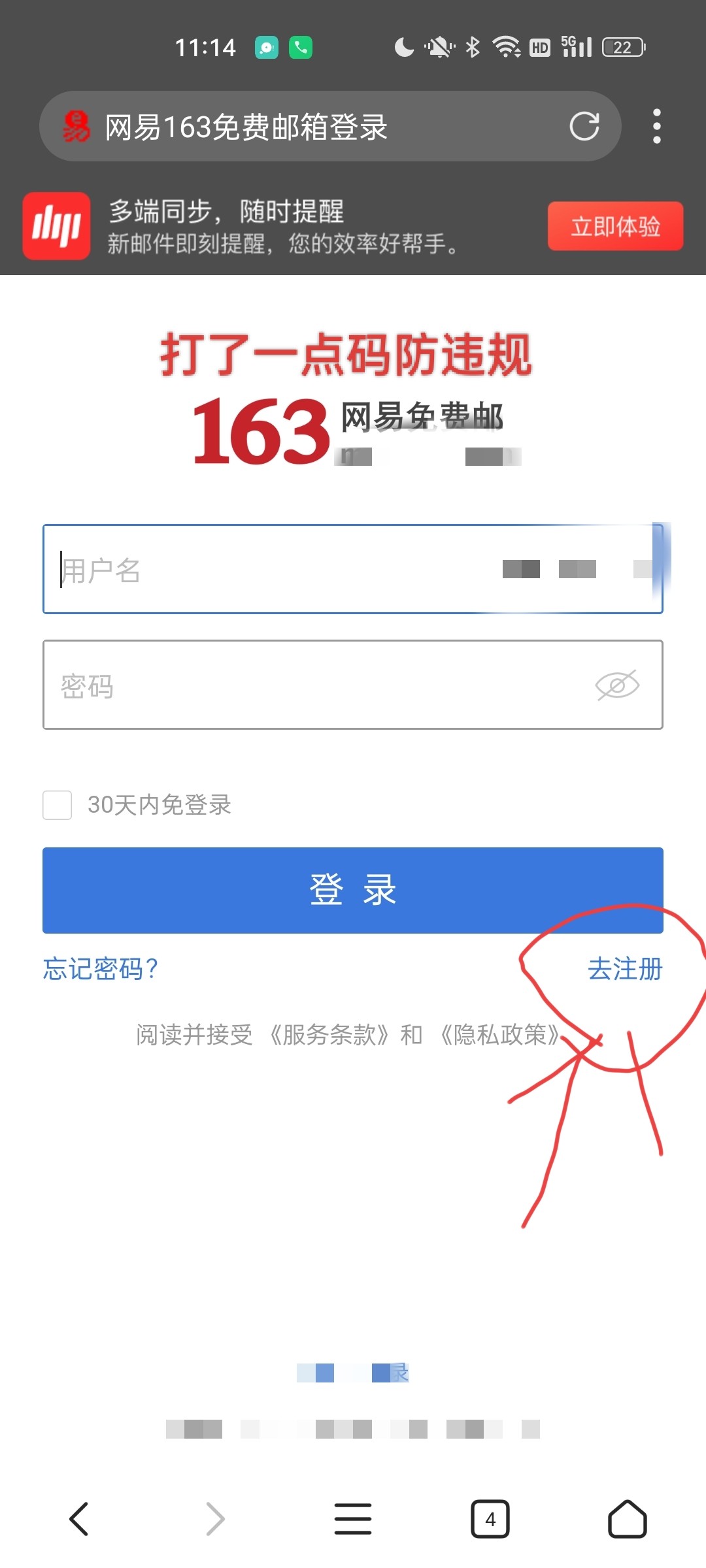Focus the 密码 input field
The height and width of the screenshot is (1568, 706).
click(353, 685)
